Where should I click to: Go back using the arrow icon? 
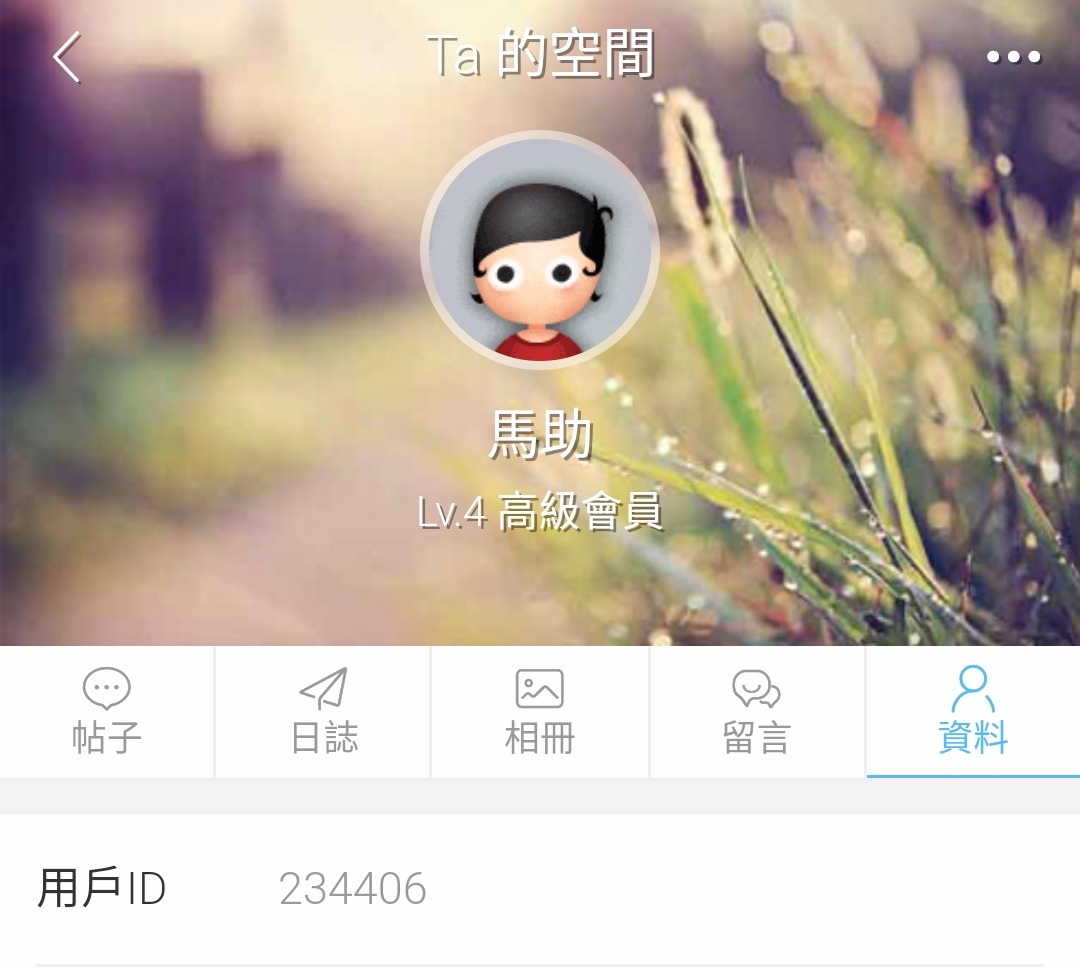point(66,57)
